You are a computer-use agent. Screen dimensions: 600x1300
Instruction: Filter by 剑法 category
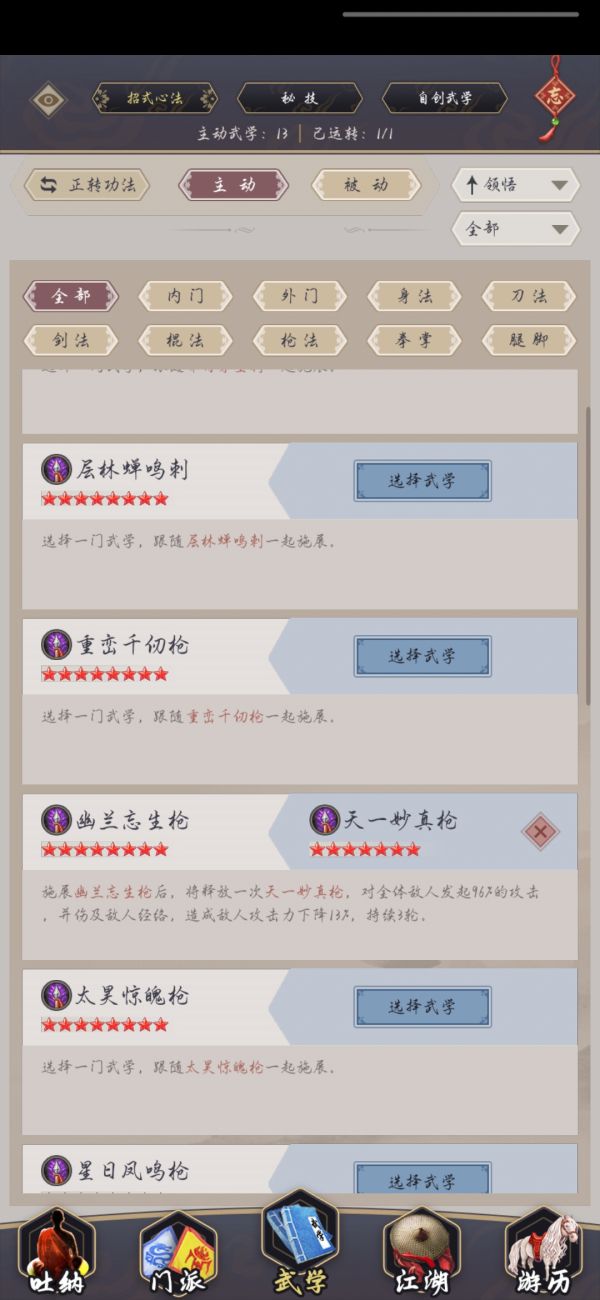point(71,340)
